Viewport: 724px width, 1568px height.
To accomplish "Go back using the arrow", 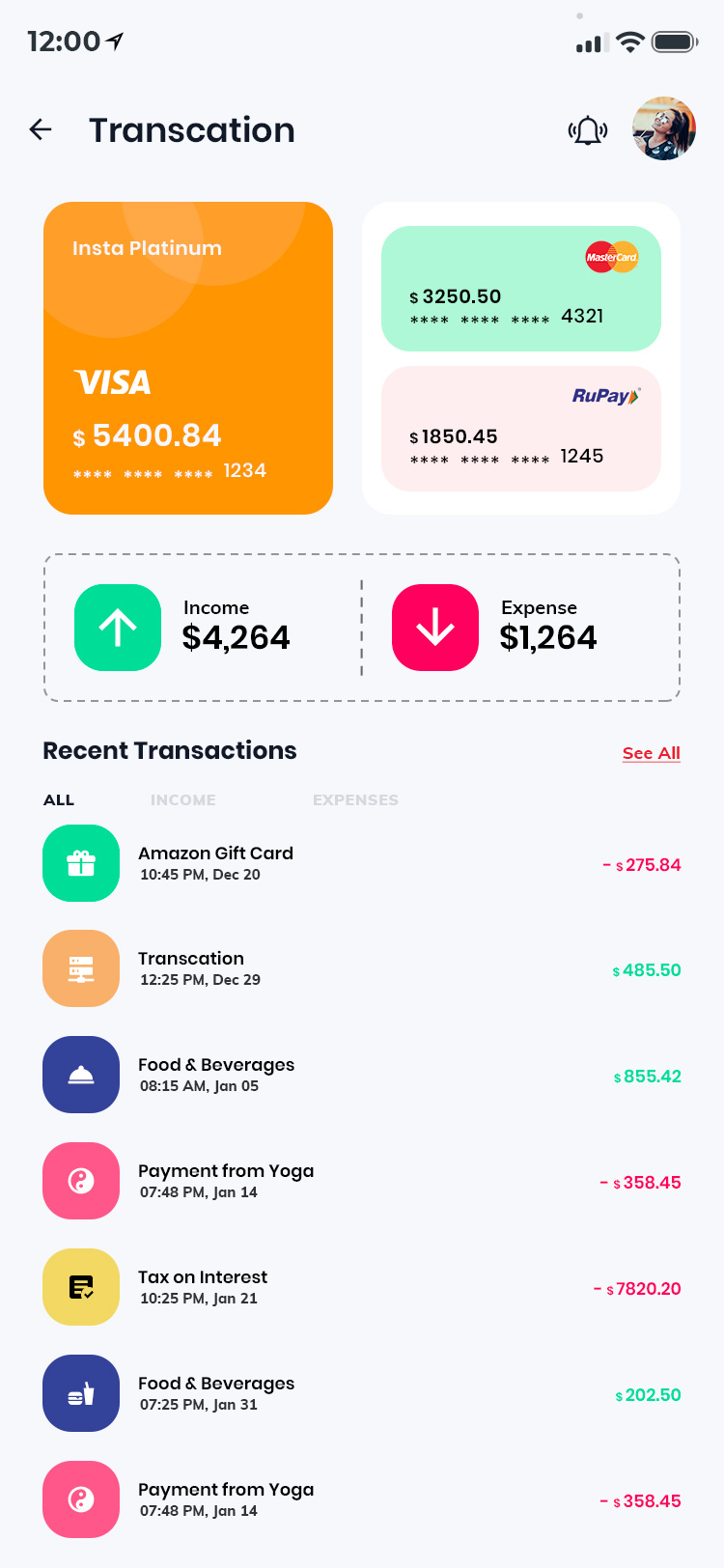I will 41,129.
